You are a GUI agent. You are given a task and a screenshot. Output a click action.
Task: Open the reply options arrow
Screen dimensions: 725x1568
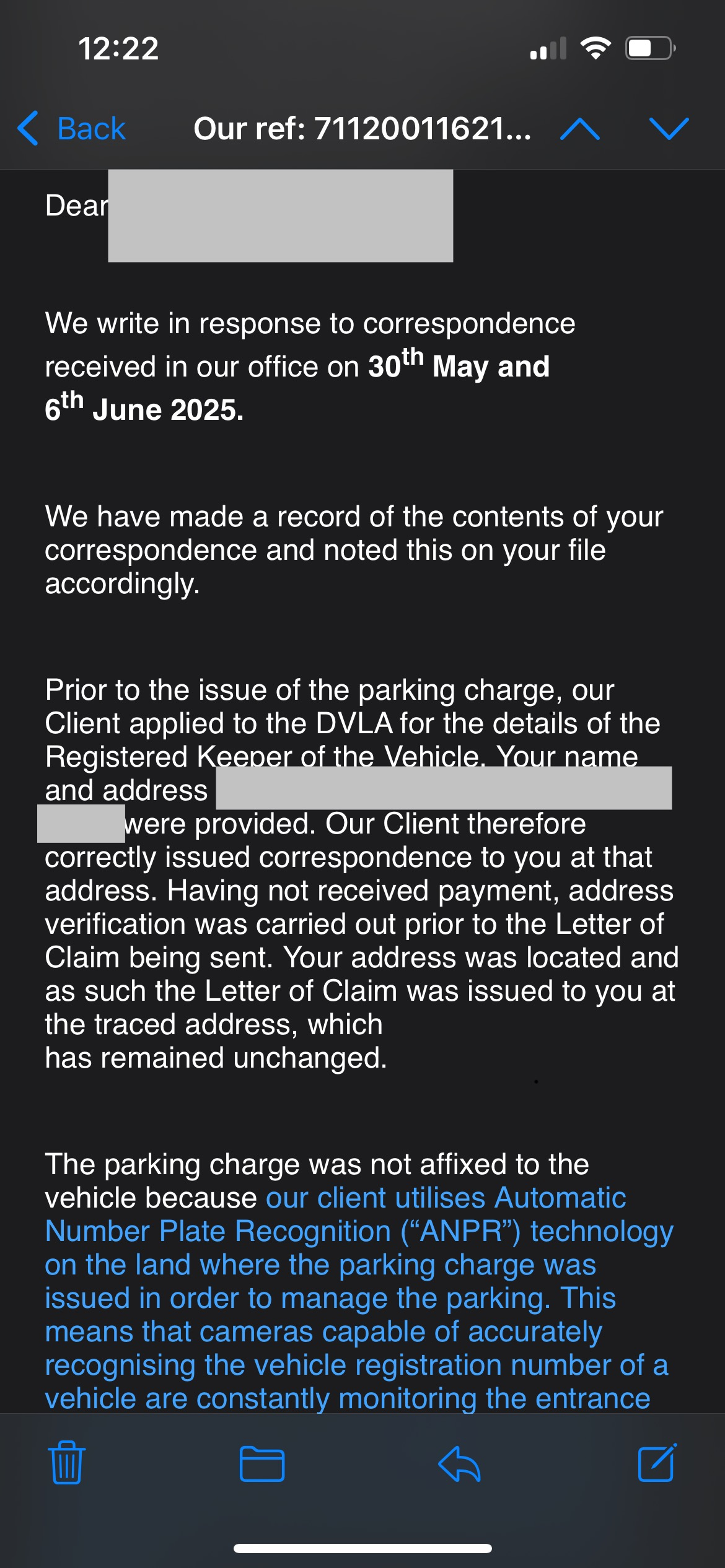459,1463
